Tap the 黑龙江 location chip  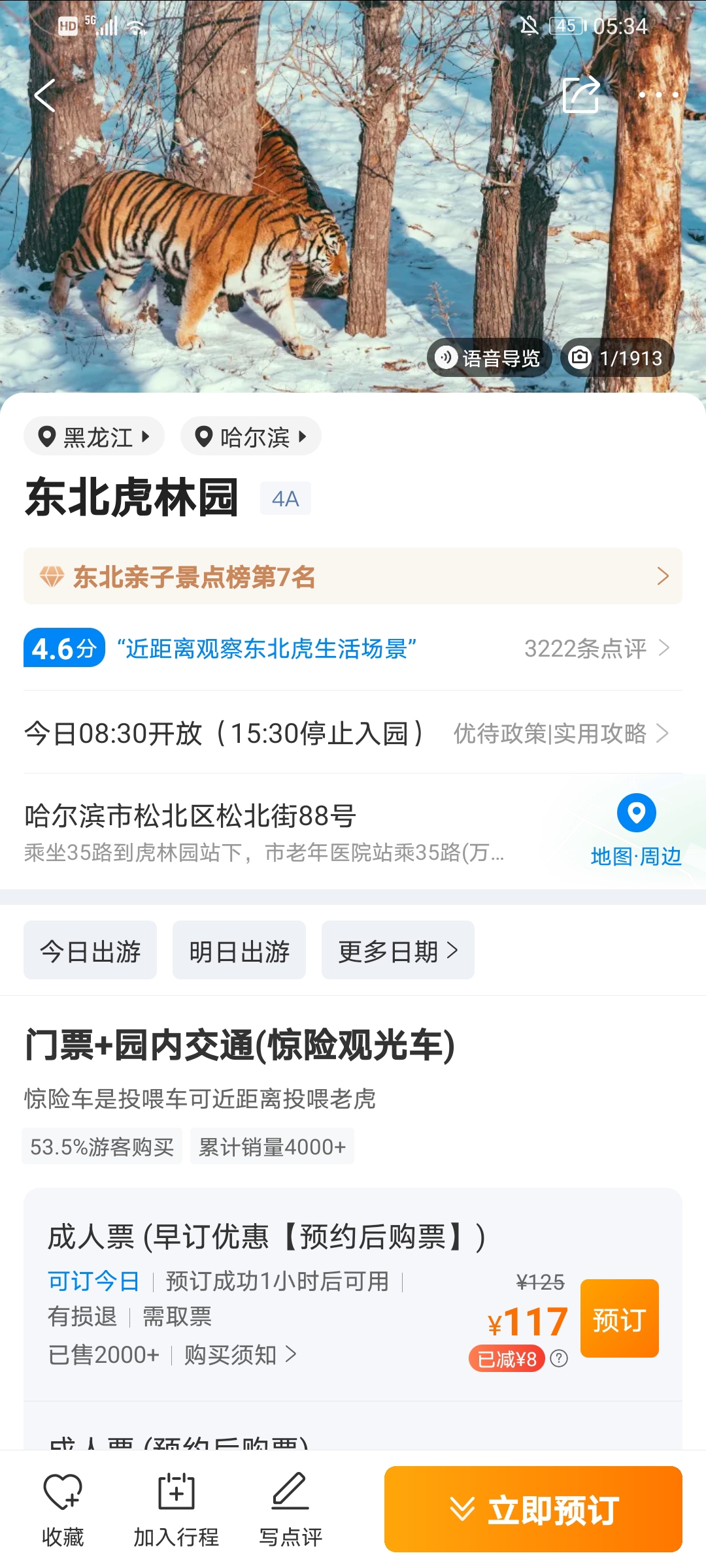coord(94,436)
